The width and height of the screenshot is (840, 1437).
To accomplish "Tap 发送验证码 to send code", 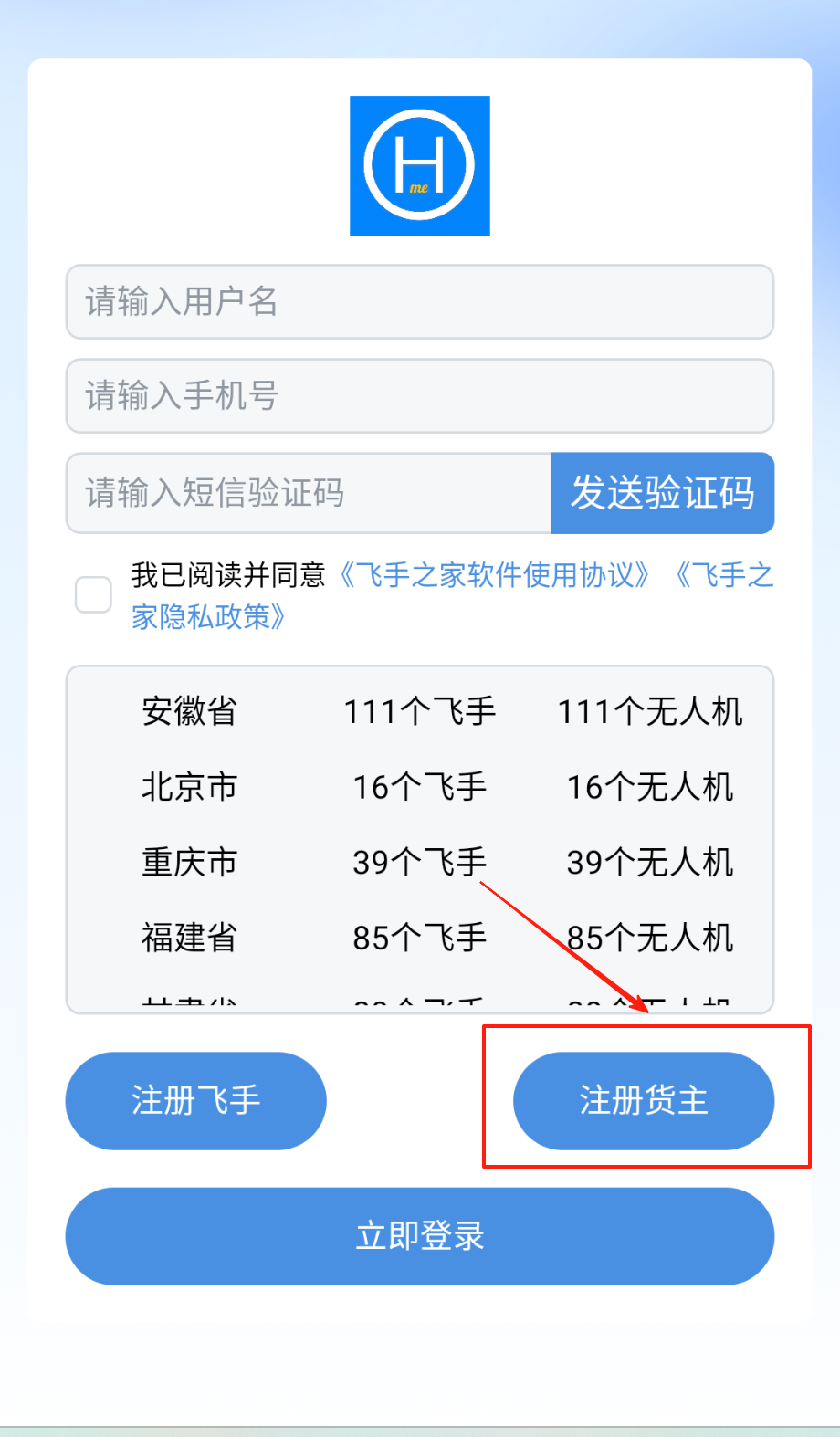I will (662, 493).
